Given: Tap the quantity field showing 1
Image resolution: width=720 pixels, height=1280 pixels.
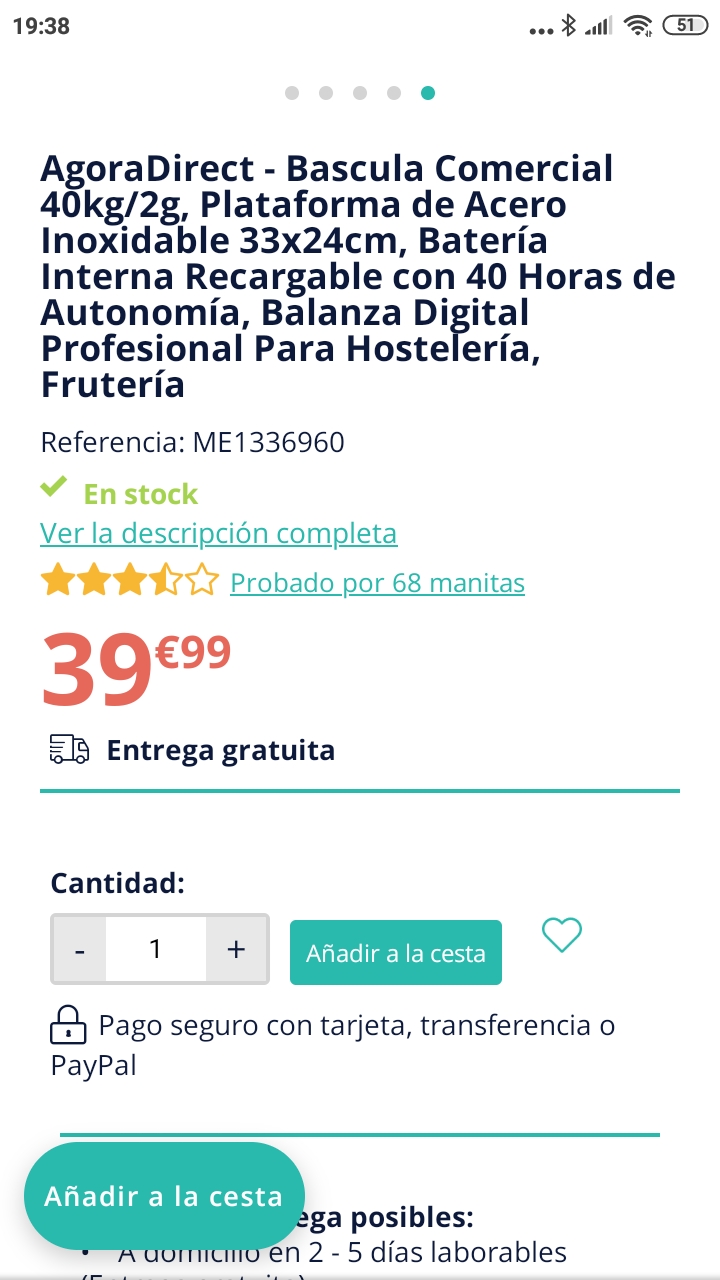Looking at the screenshot, I should (156, 949).
